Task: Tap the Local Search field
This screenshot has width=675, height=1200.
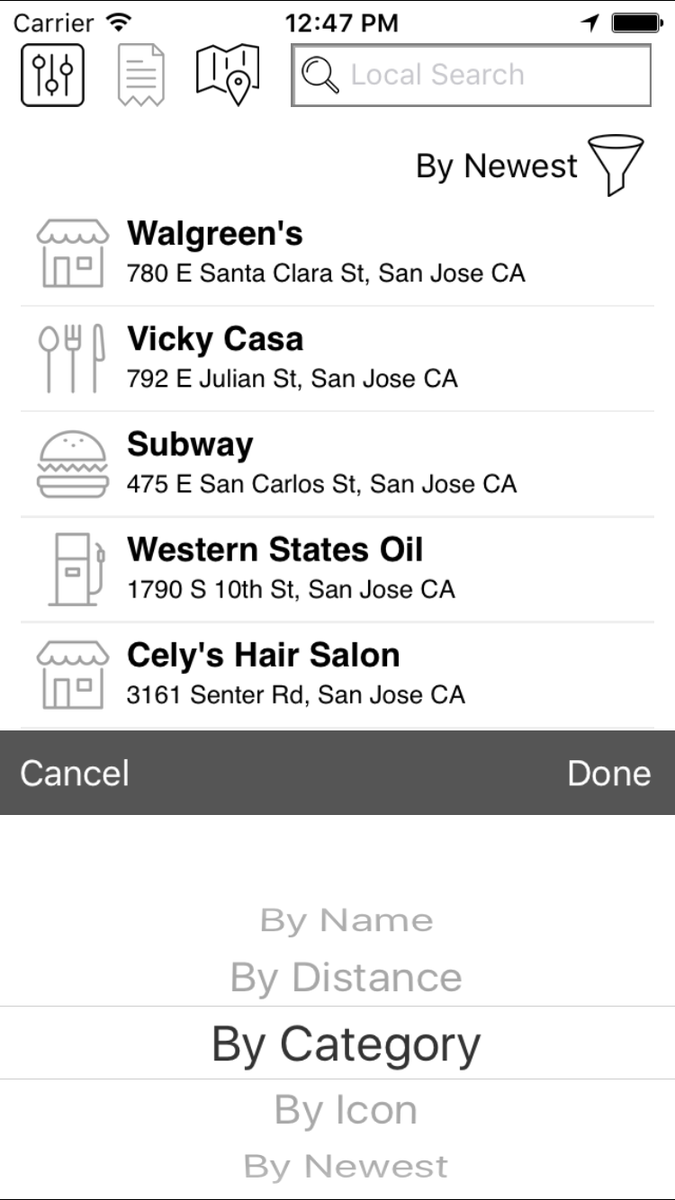Action: point(471,75)
